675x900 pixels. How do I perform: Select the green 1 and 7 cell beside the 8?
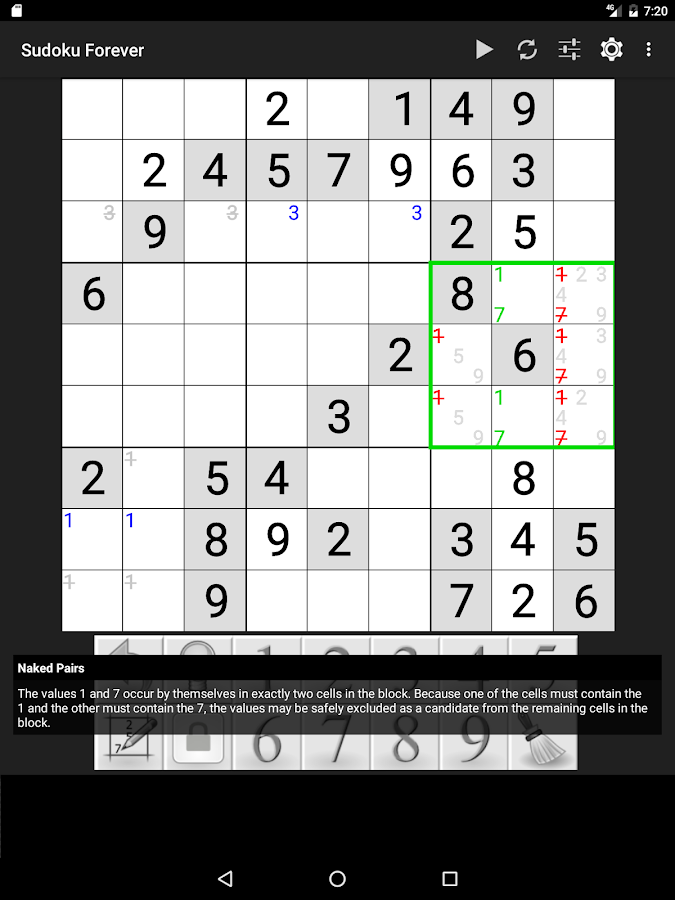(522, 294)
